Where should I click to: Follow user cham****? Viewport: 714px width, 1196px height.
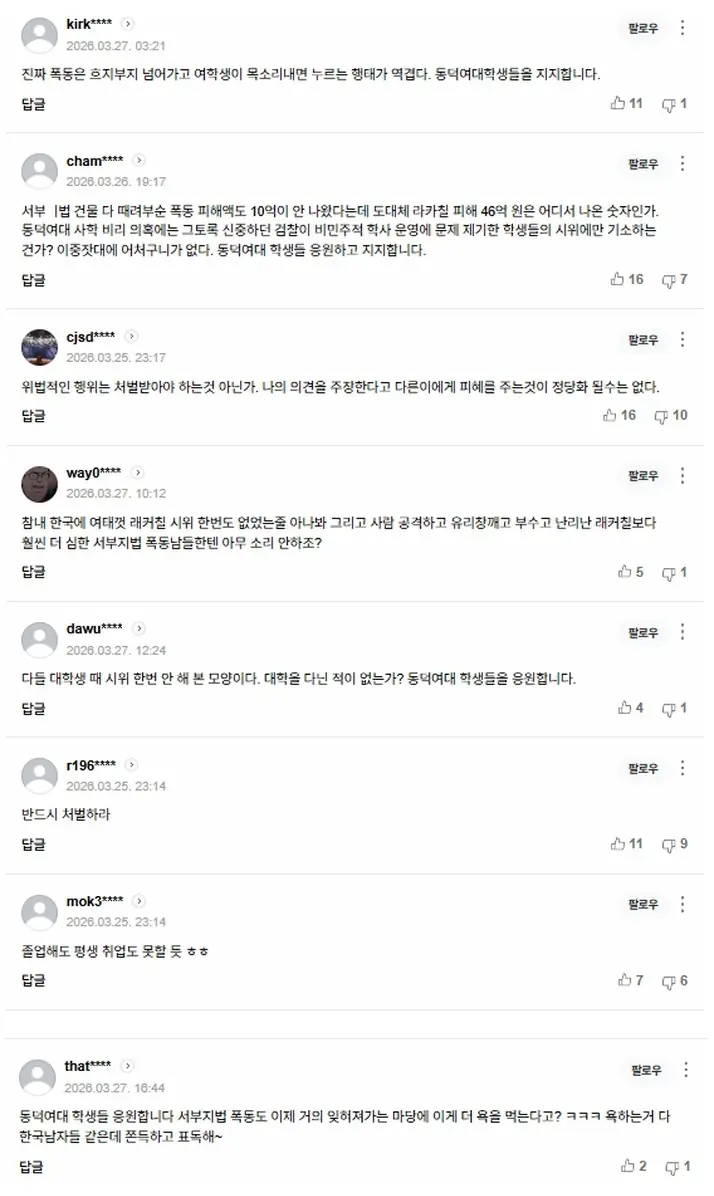click(x=643, y=164)
